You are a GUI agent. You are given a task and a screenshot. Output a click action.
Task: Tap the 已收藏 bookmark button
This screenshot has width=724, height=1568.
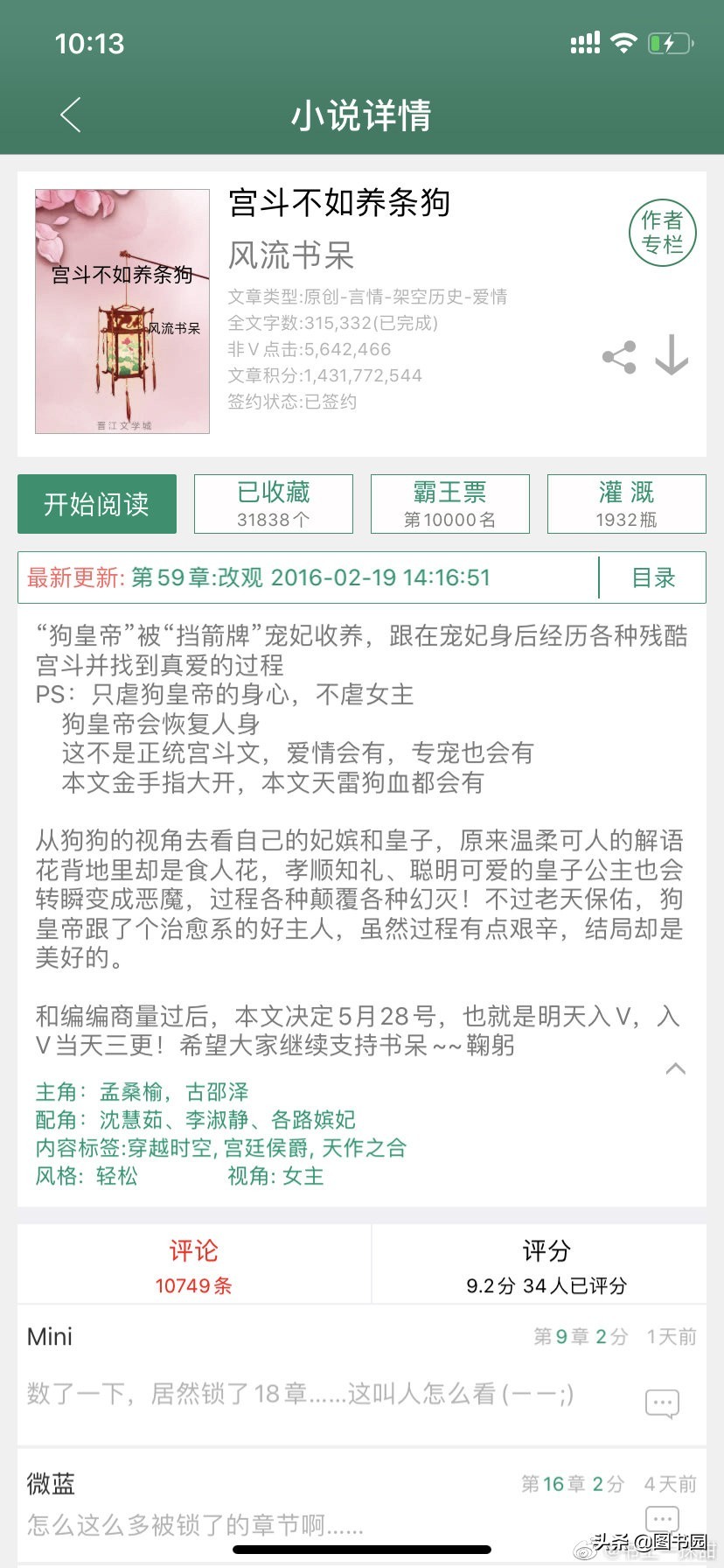(x=274, y=504)
